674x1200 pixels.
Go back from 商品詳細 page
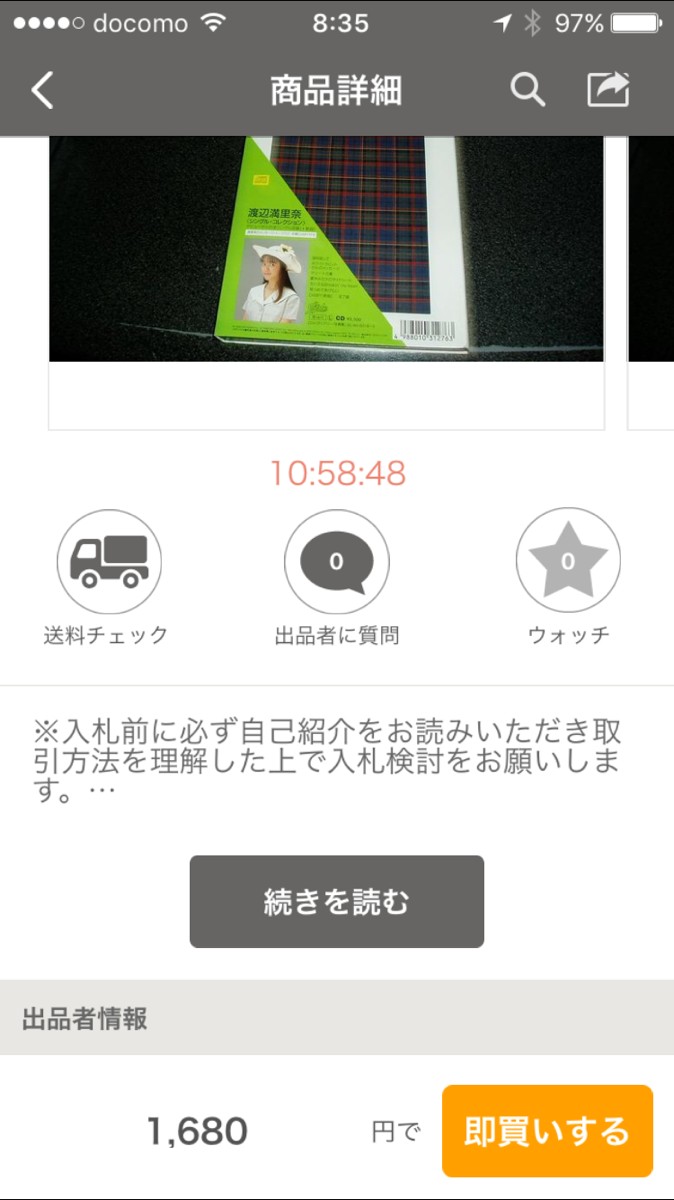42,91
